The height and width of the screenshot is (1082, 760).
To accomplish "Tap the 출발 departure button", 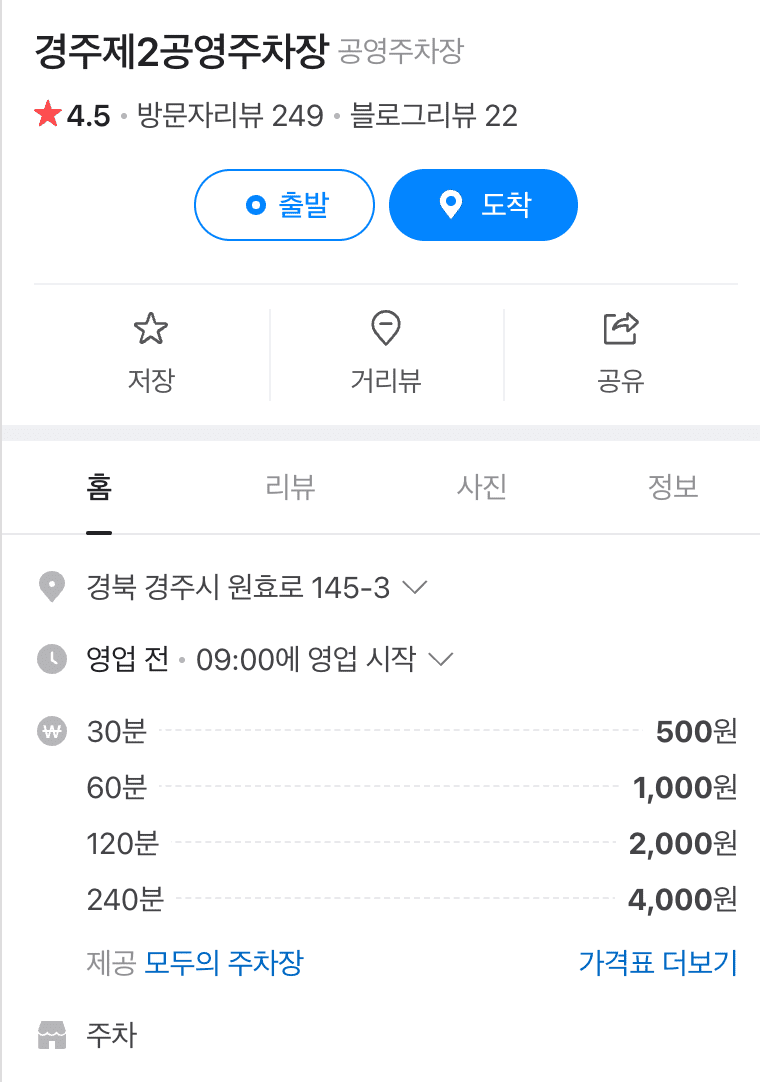I will 284,205.
